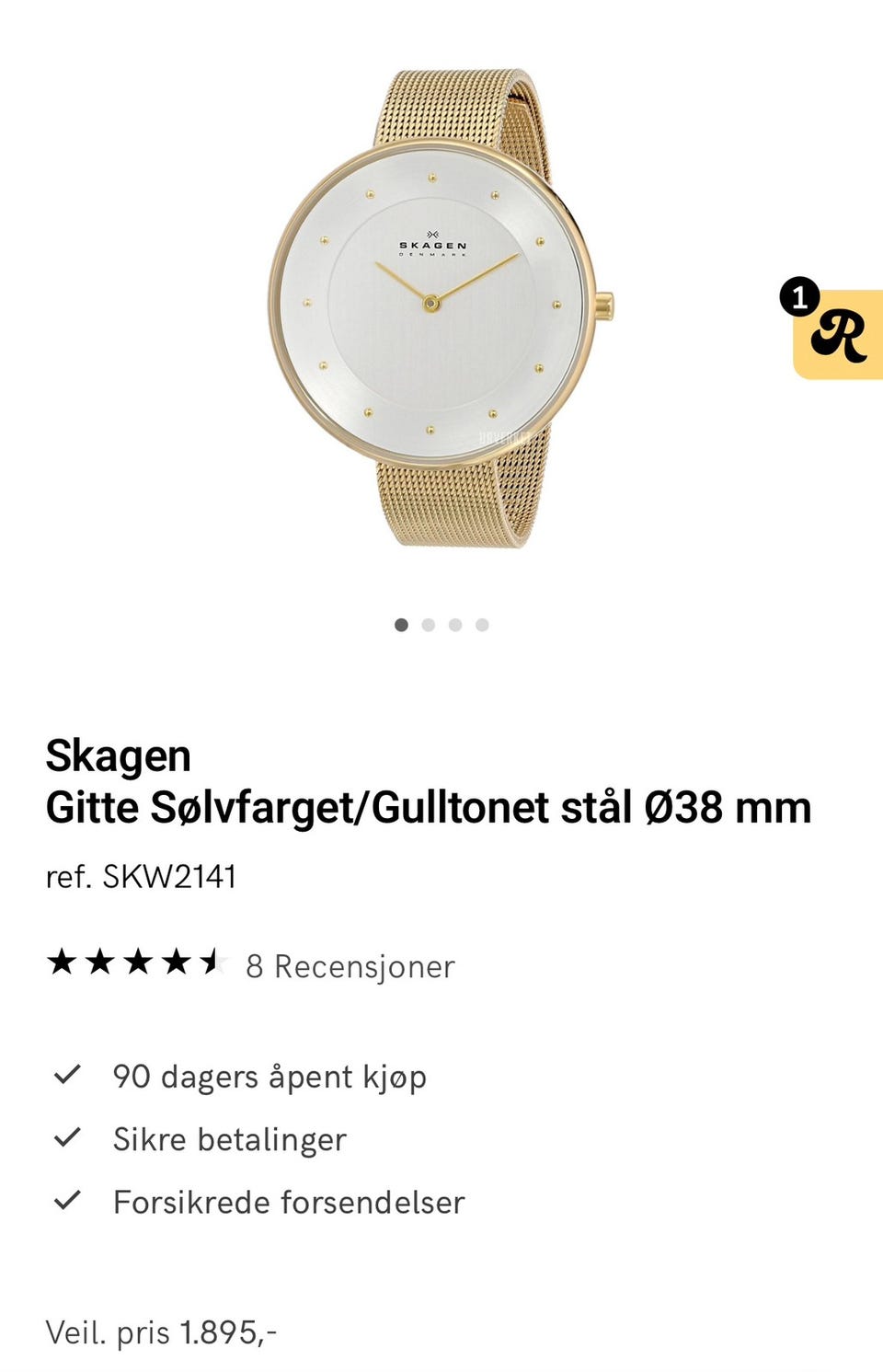Click the product title Gitte Sølvfarget/Gulltonet stål
This screenshot has width=883, height=1372.
point(429,807)
